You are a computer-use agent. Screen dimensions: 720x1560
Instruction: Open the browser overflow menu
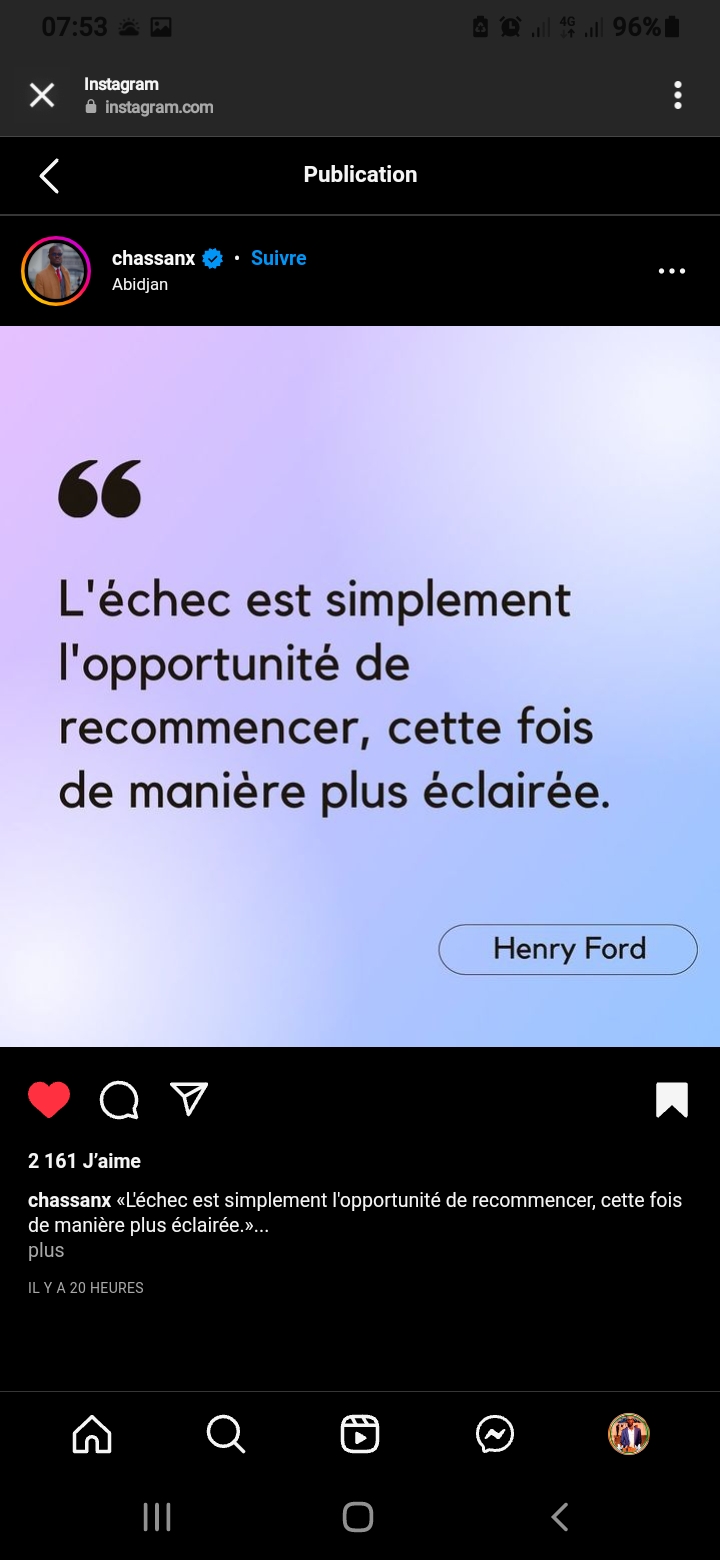tap(678, 95)
